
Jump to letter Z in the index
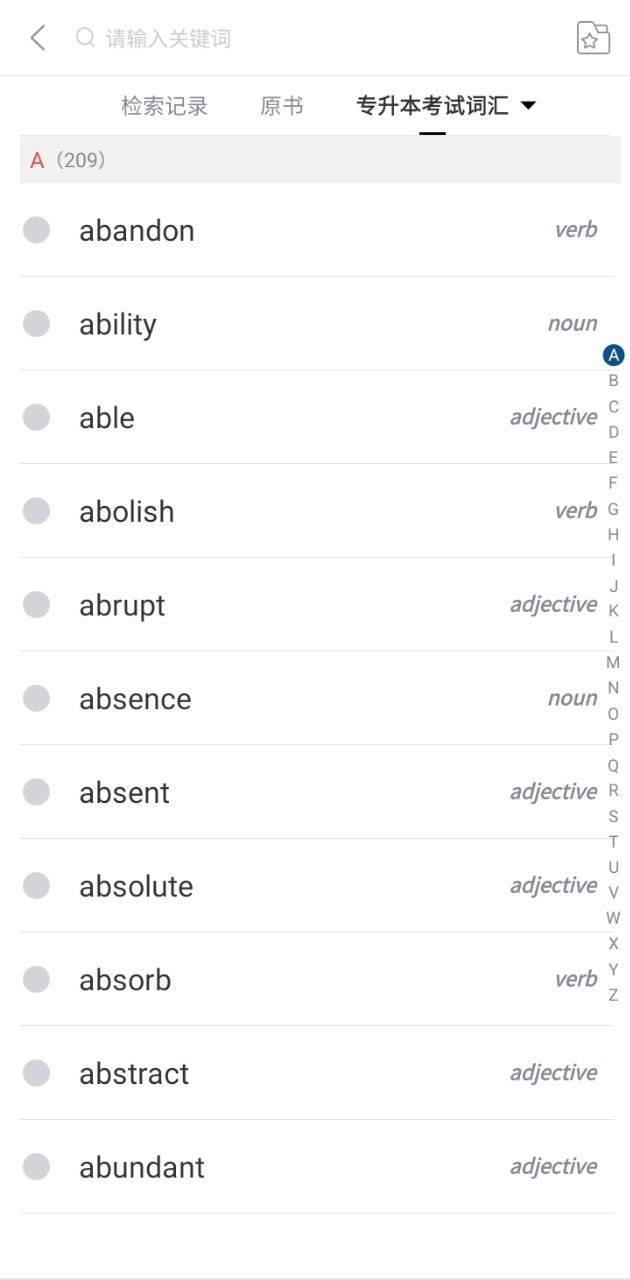click(613, 995)
